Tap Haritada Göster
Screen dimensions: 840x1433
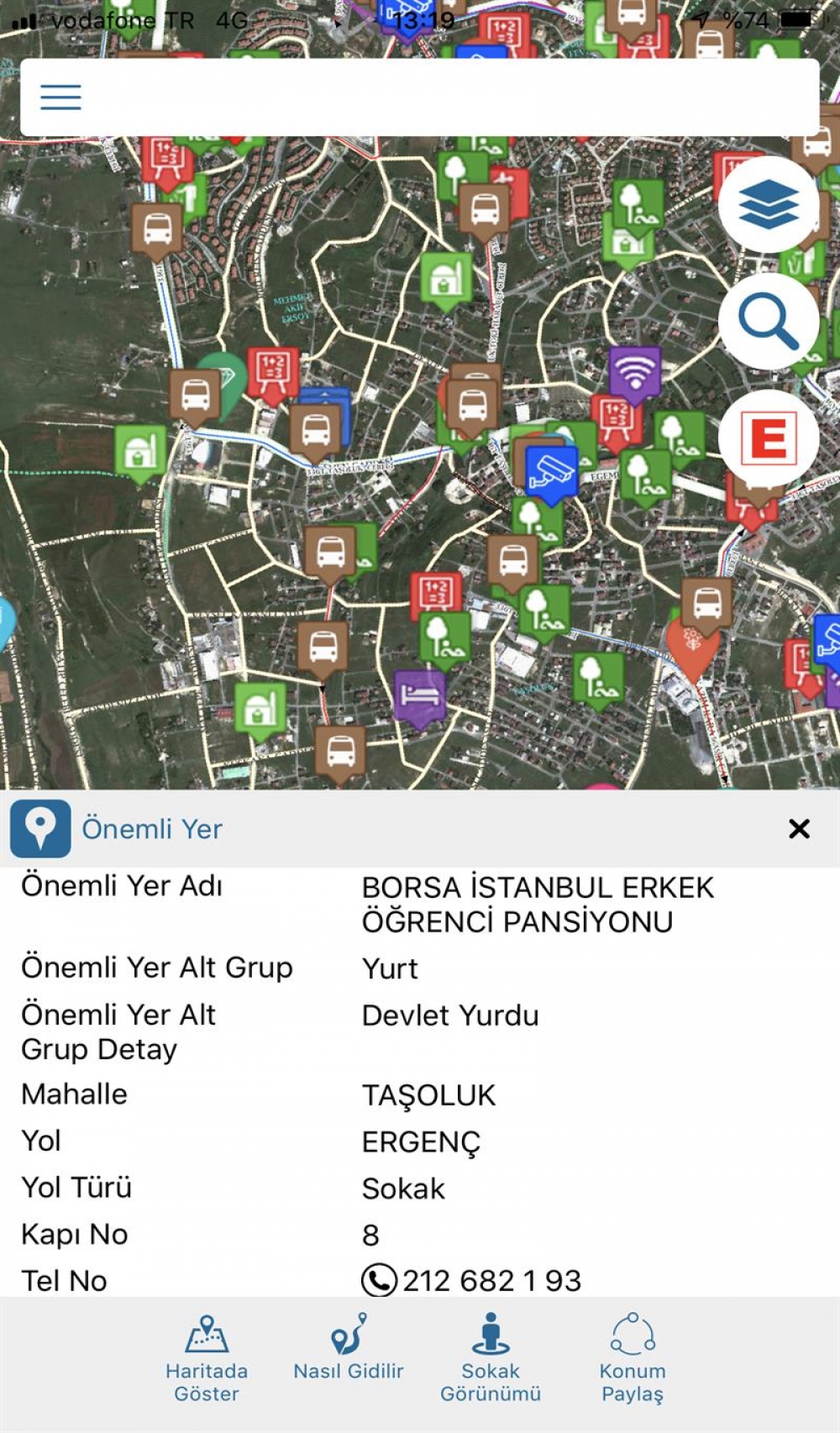207,1357
